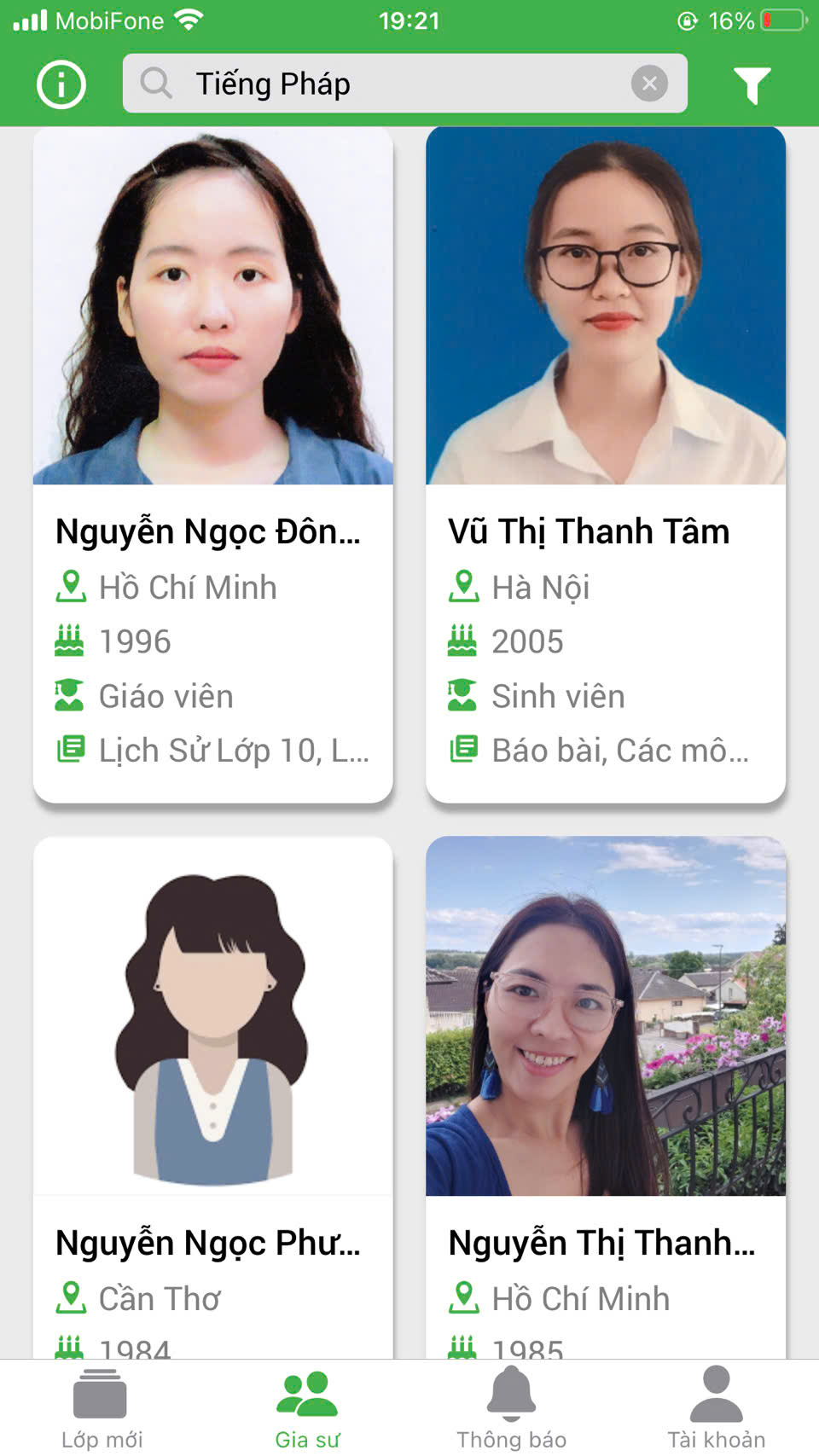Open the Tài khoản tab

tap(716, 1407)
